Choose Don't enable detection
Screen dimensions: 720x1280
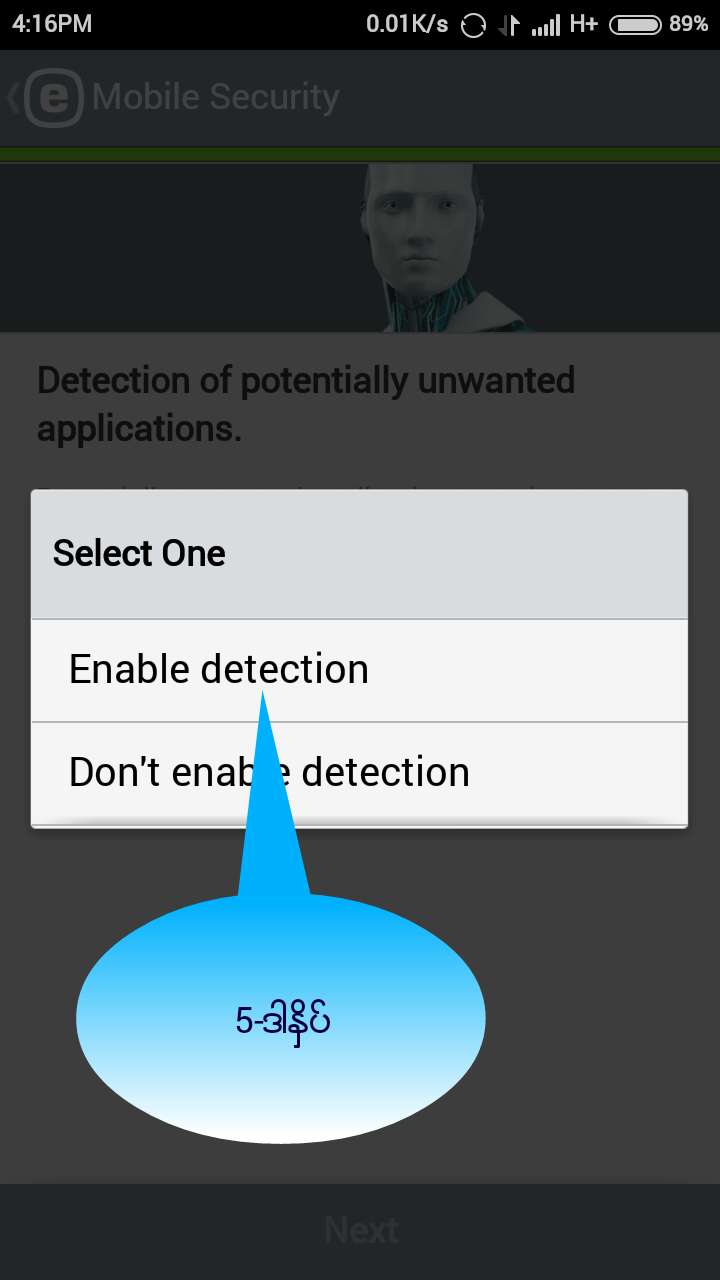click(x=359, y=773)
